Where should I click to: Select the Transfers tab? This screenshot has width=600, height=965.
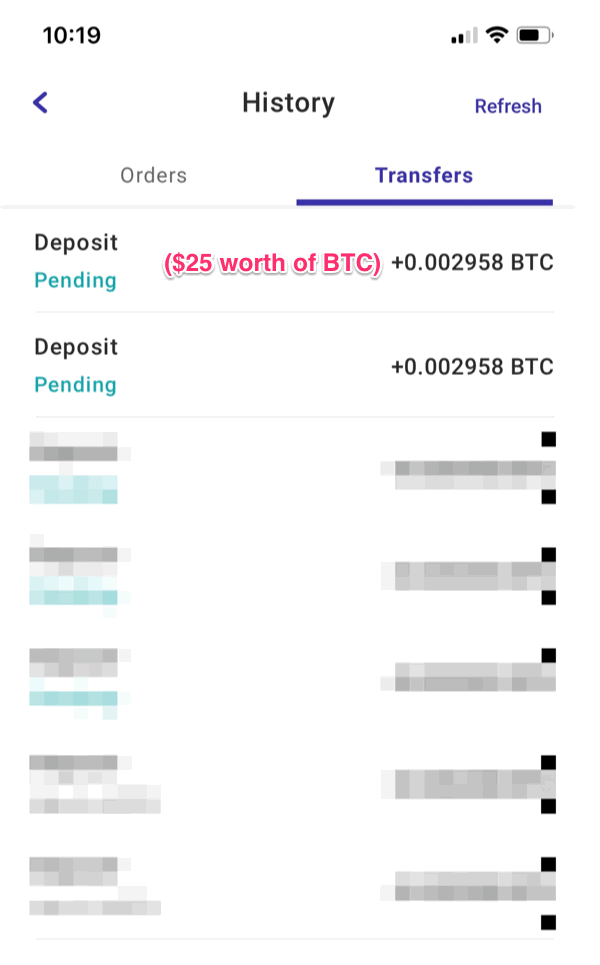point(424,176)
